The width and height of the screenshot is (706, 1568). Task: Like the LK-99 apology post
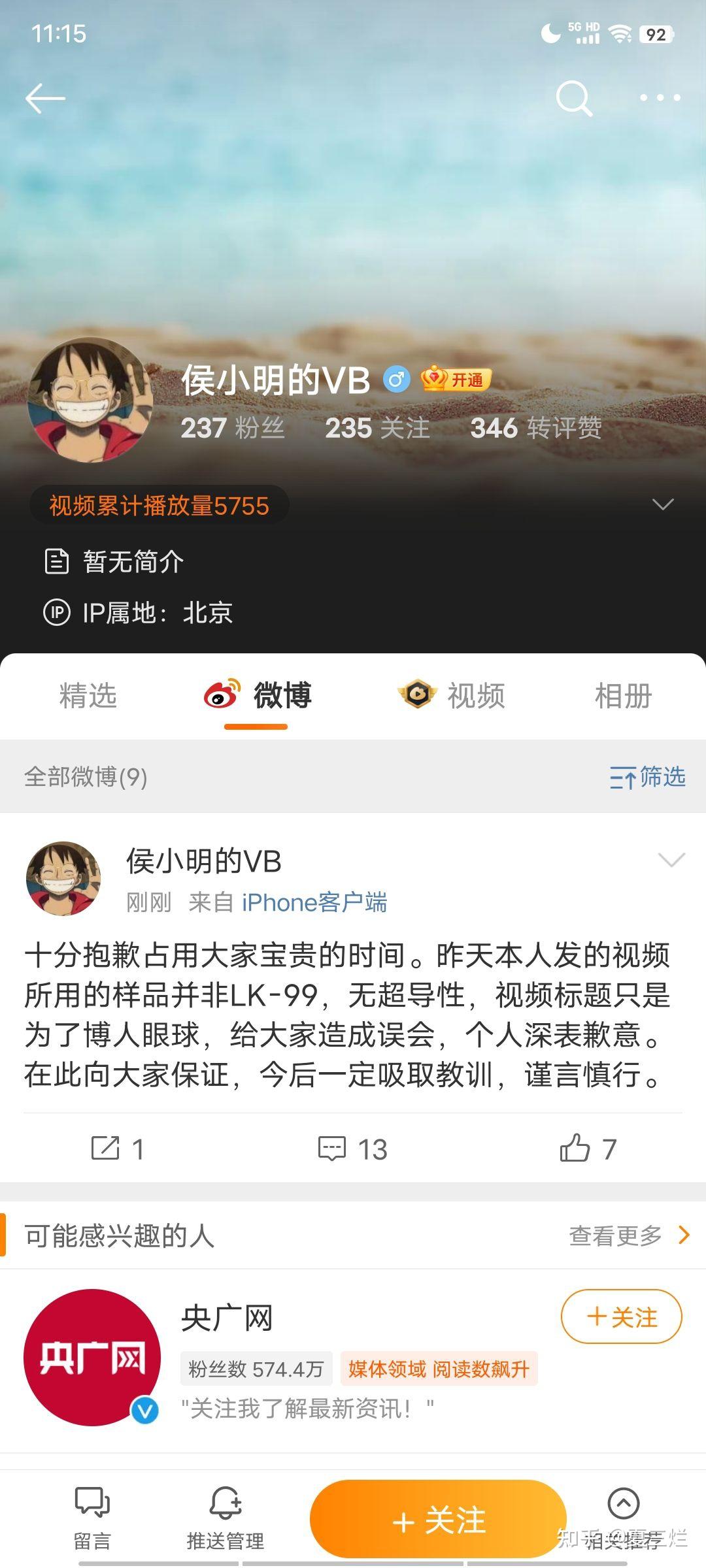588,1149
